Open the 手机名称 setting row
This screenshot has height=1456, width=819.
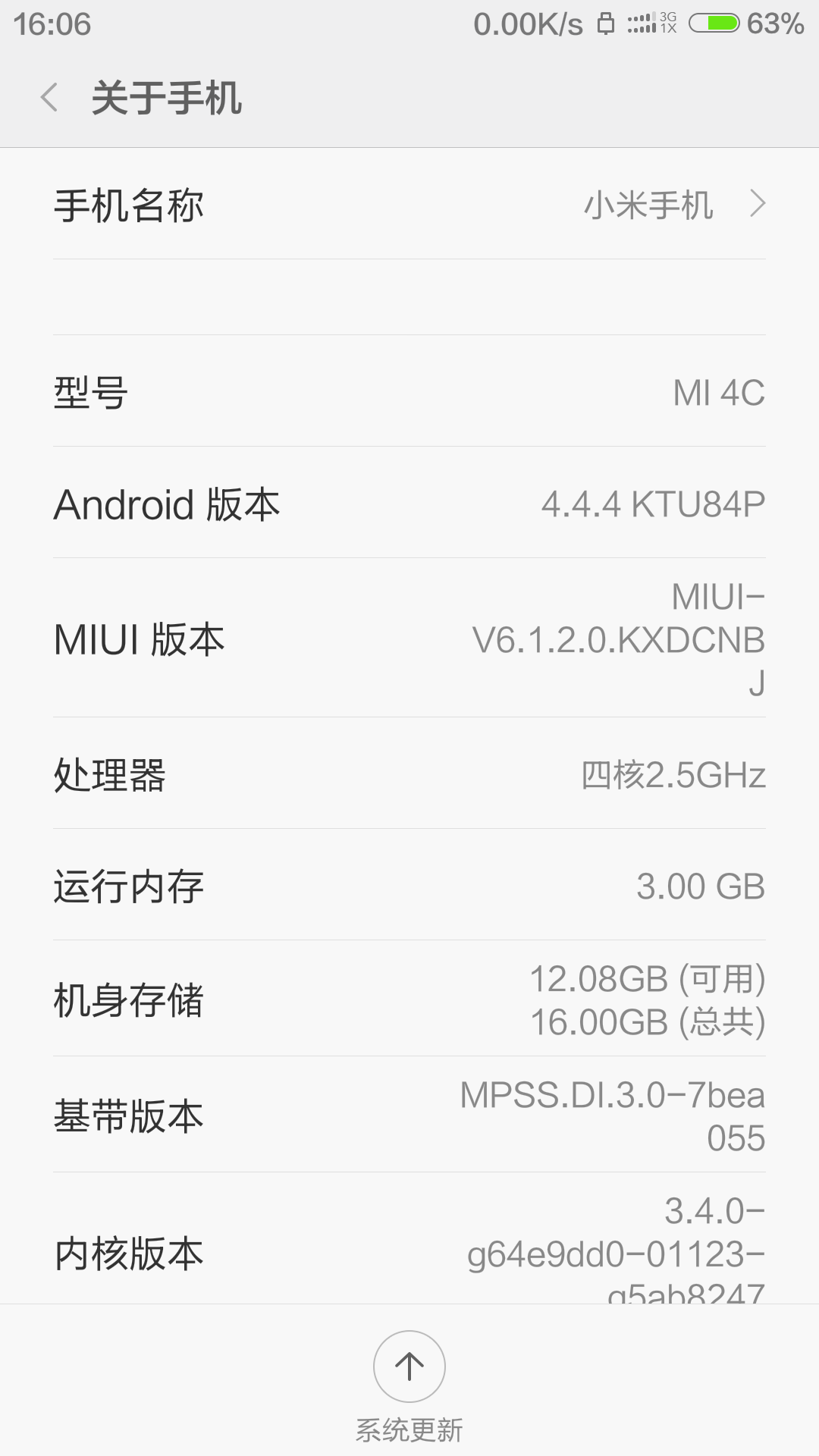point(409,205)
